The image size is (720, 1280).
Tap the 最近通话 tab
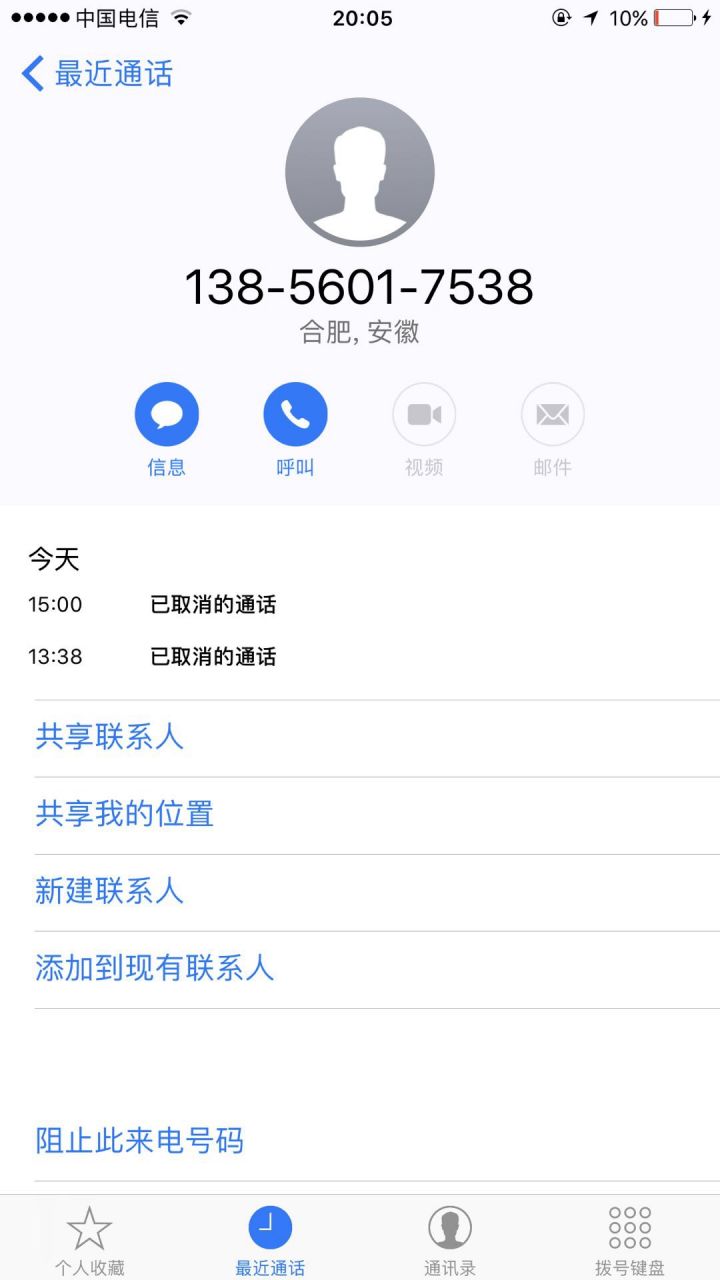[270, 1240]
